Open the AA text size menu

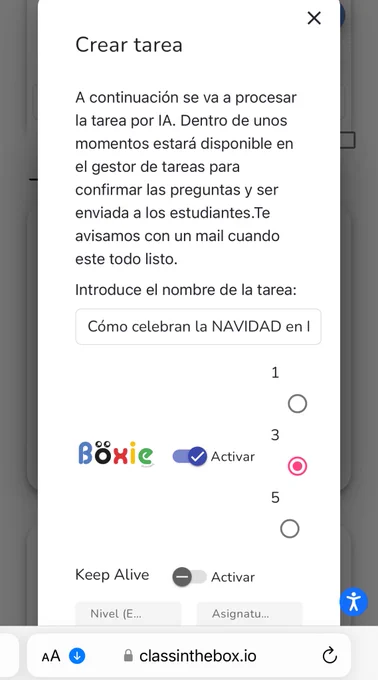[x=51, y=656]
